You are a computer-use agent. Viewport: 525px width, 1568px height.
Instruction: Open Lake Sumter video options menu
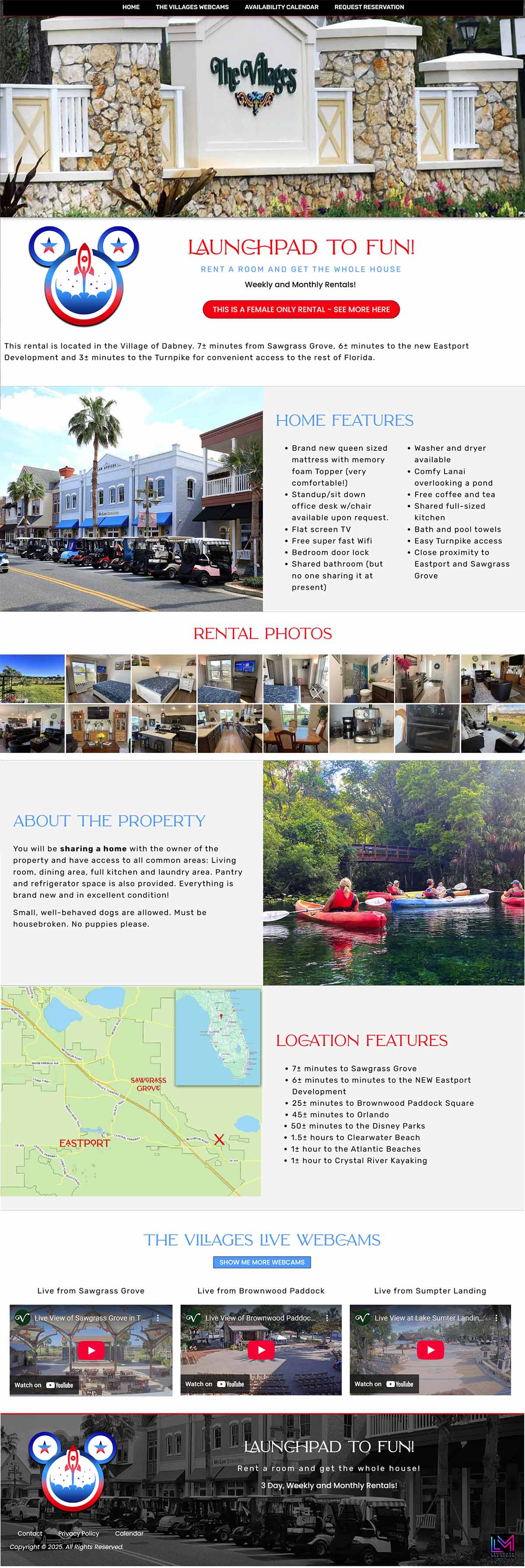[496, 1317]
